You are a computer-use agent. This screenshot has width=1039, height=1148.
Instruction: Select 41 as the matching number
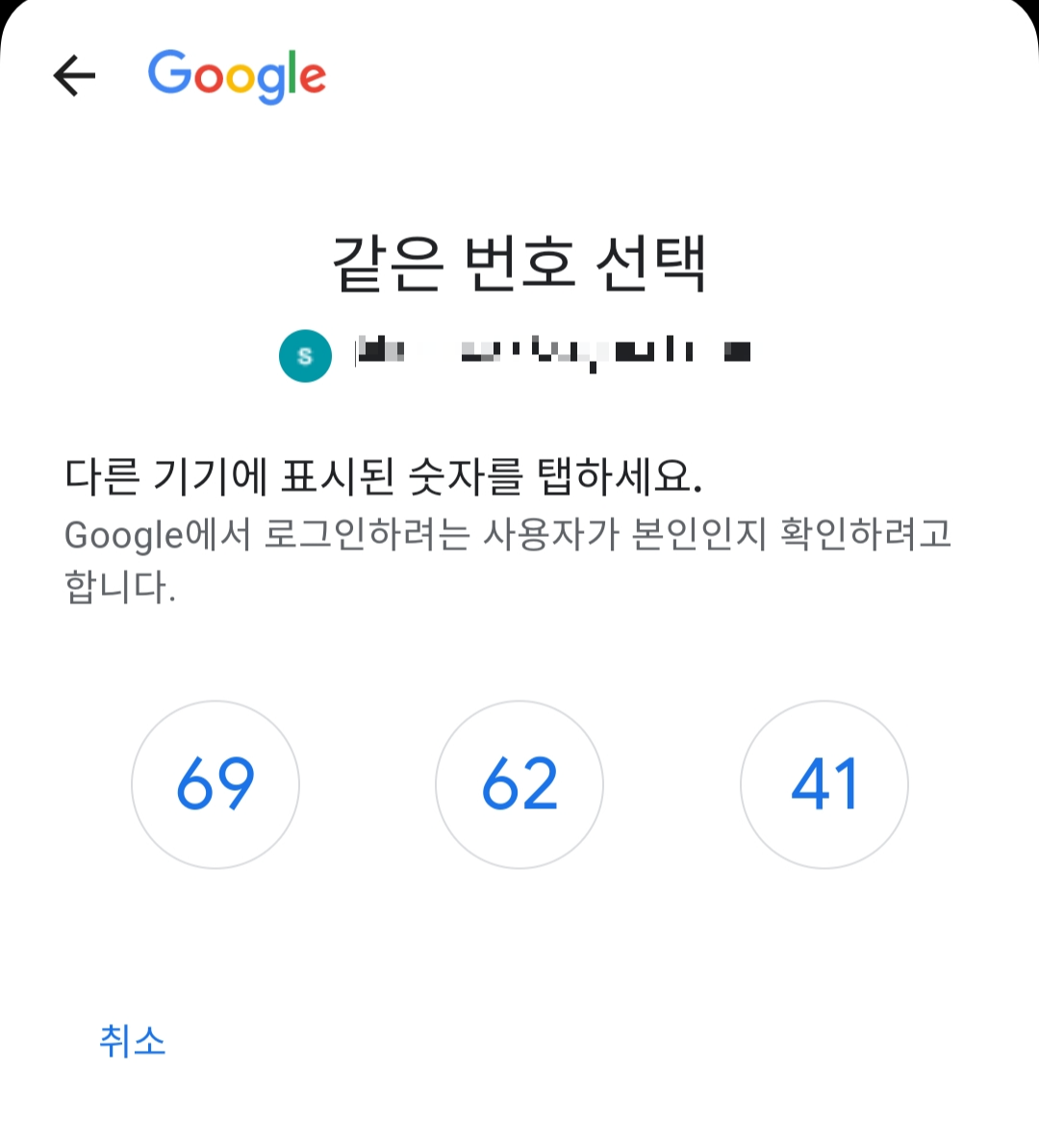pos(824,785)
